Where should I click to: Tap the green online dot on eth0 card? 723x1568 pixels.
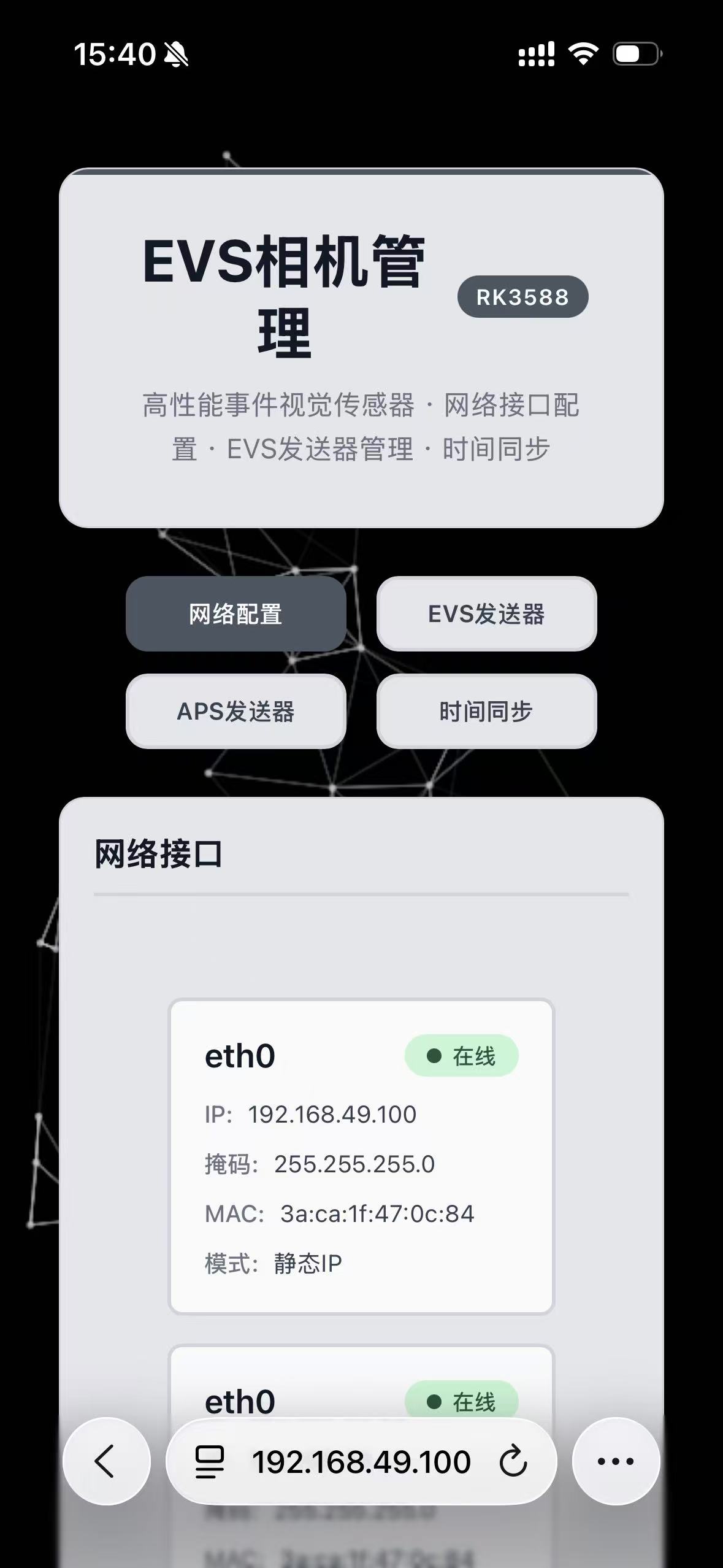(434, 1055)
